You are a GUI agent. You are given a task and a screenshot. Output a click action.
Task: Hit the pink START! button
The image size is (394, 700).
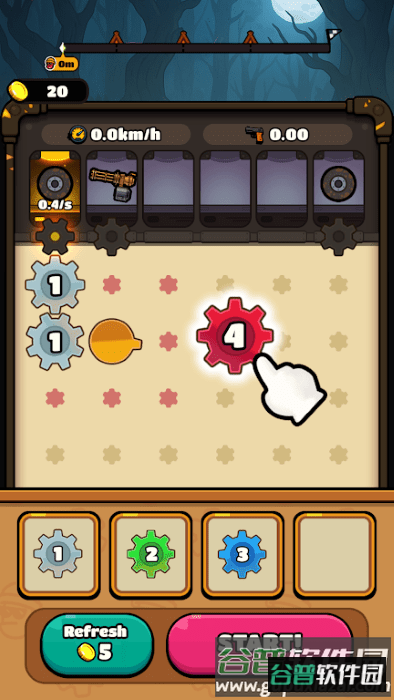(260, 645)
